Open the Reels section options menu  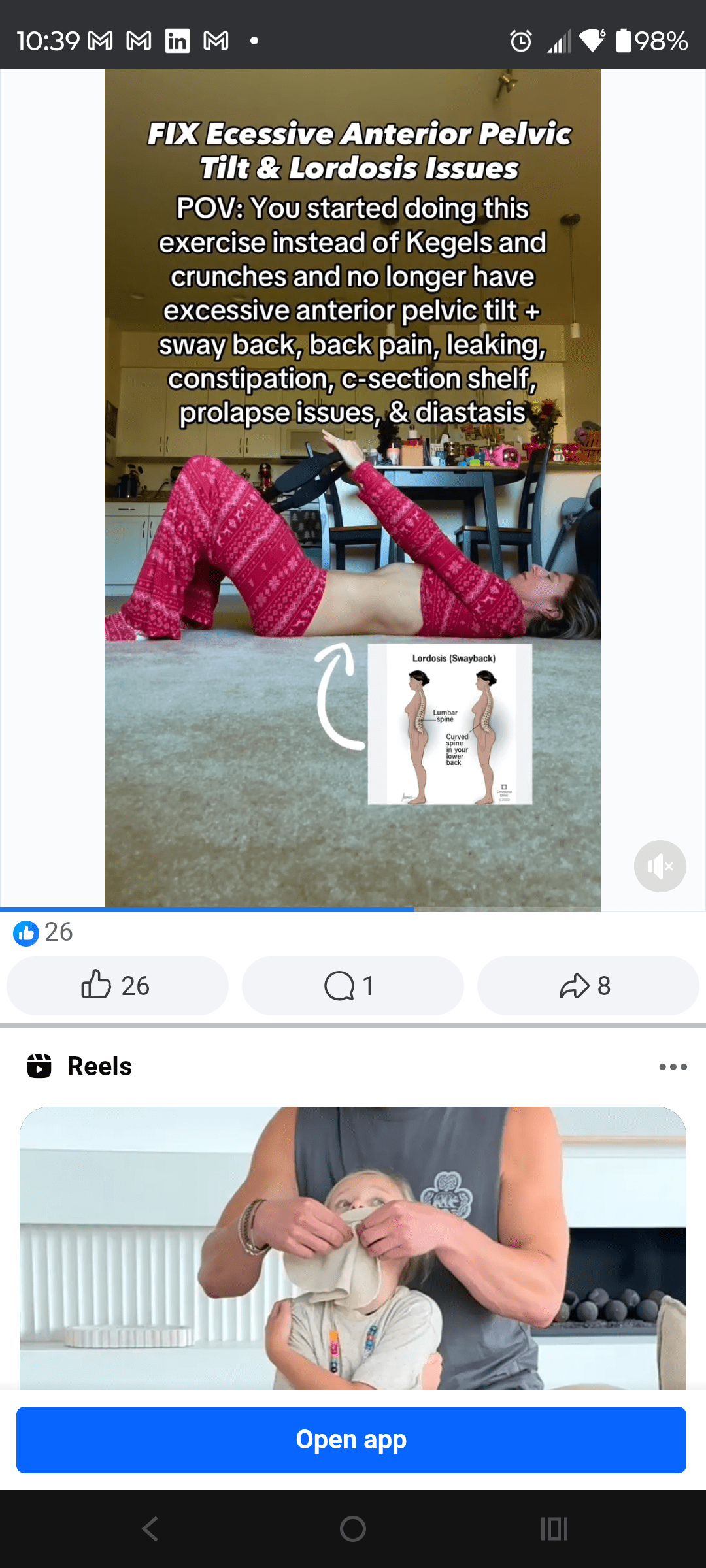(x=673, y=1067)
